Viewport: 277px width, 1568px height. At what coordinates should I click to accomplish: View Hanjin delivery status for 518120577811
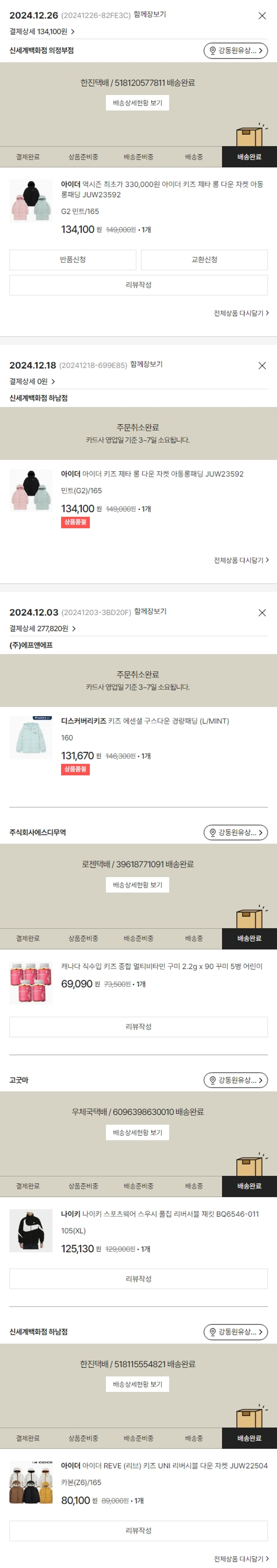138,103
